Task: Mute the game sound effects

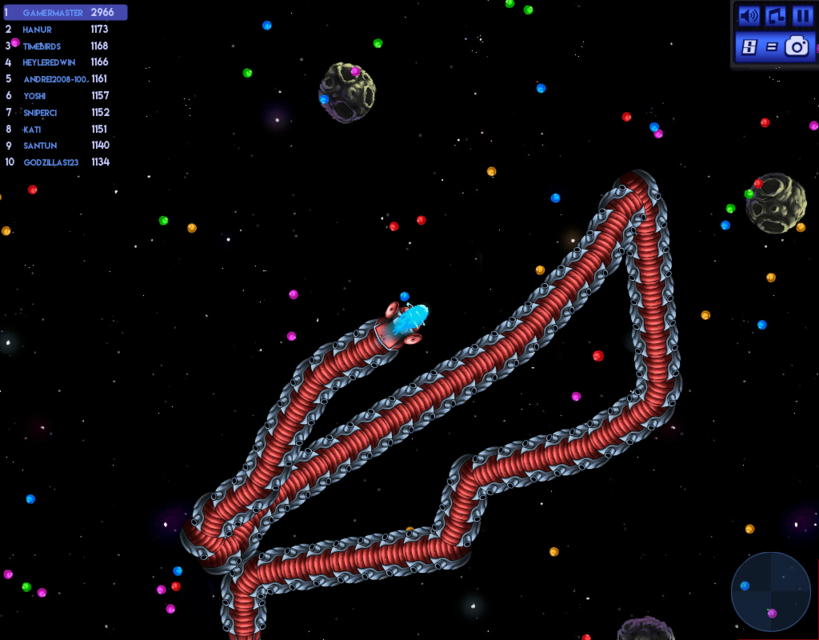Action: [x=748, y=16]
